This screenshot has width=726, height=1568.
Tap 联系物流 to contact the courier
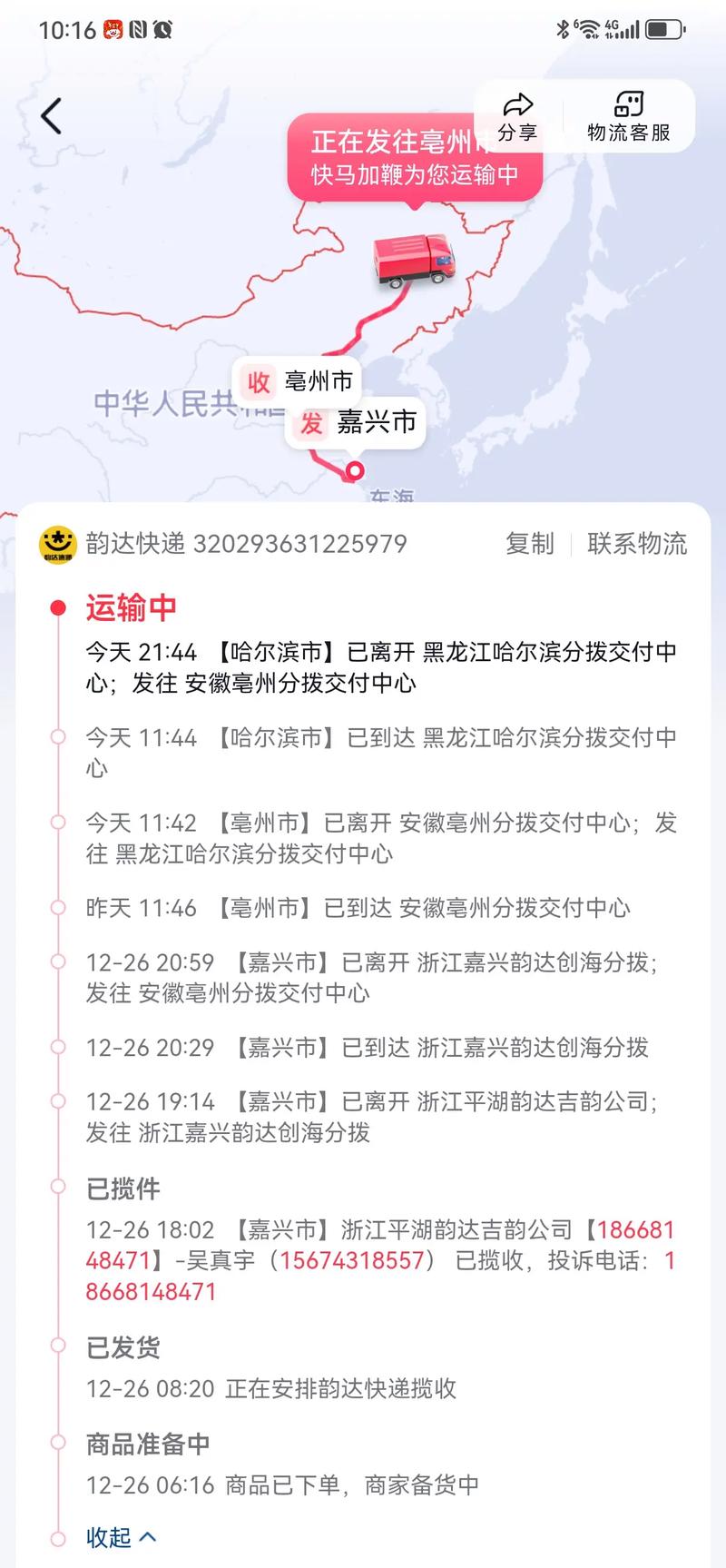637,544
